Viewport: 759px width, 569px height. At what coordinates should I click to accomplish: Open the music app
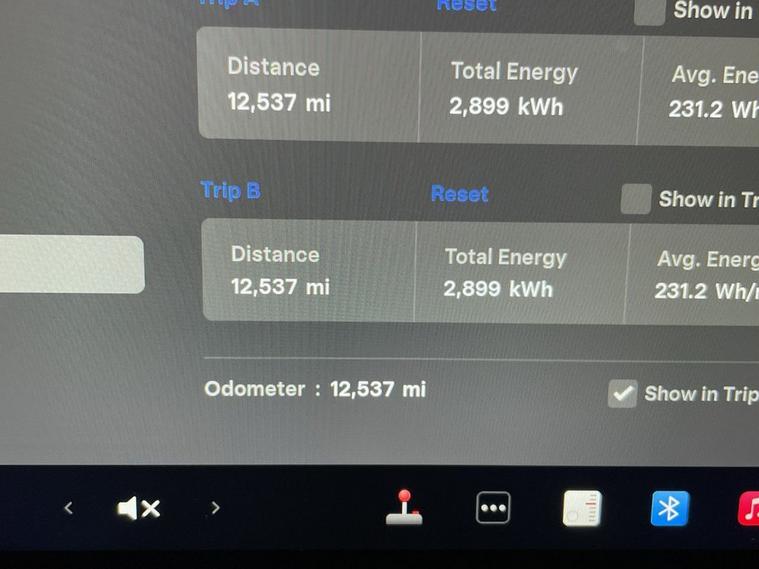tap(749, 508)
